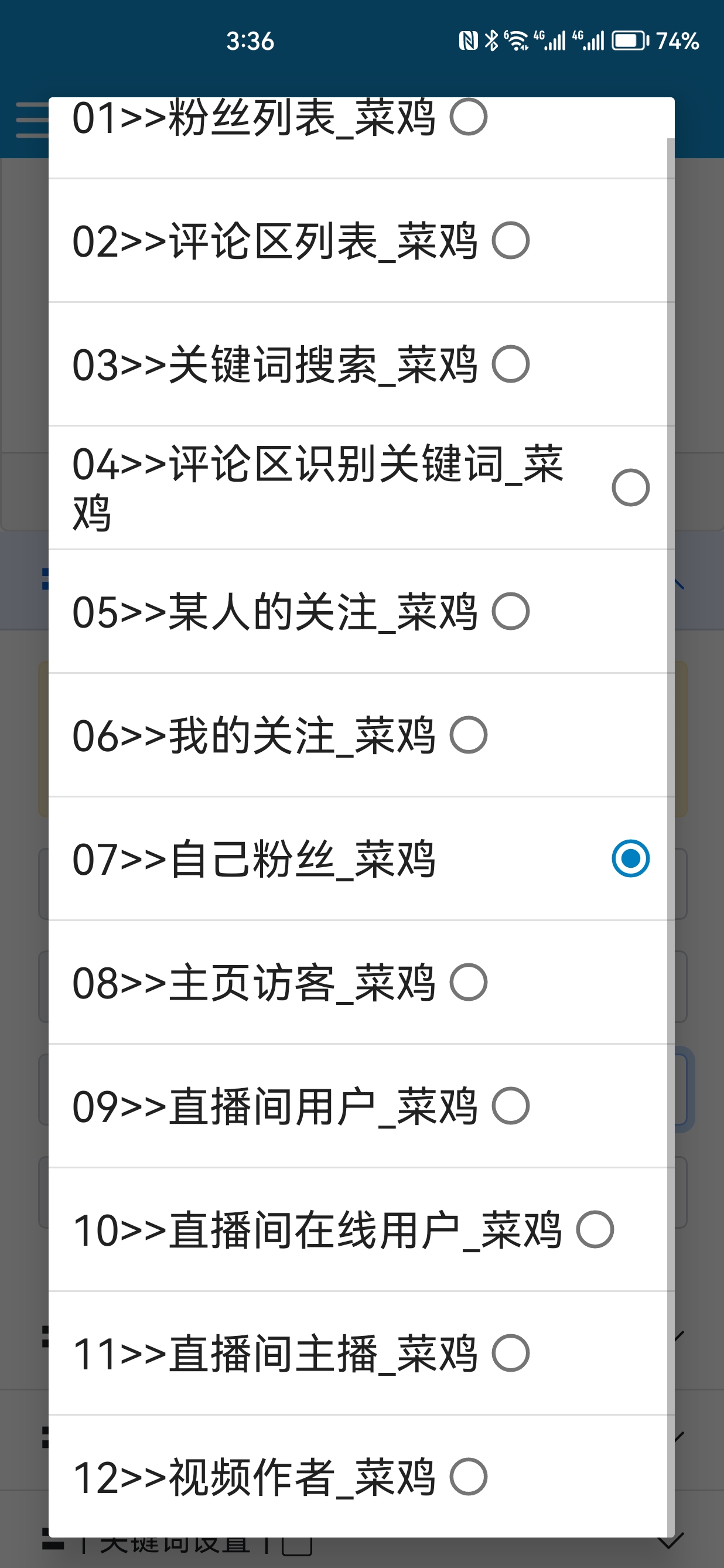The image size is (724, 1568).
Task: Choose 02>>评论区列表_菜鸡
Action: [361, 240]
